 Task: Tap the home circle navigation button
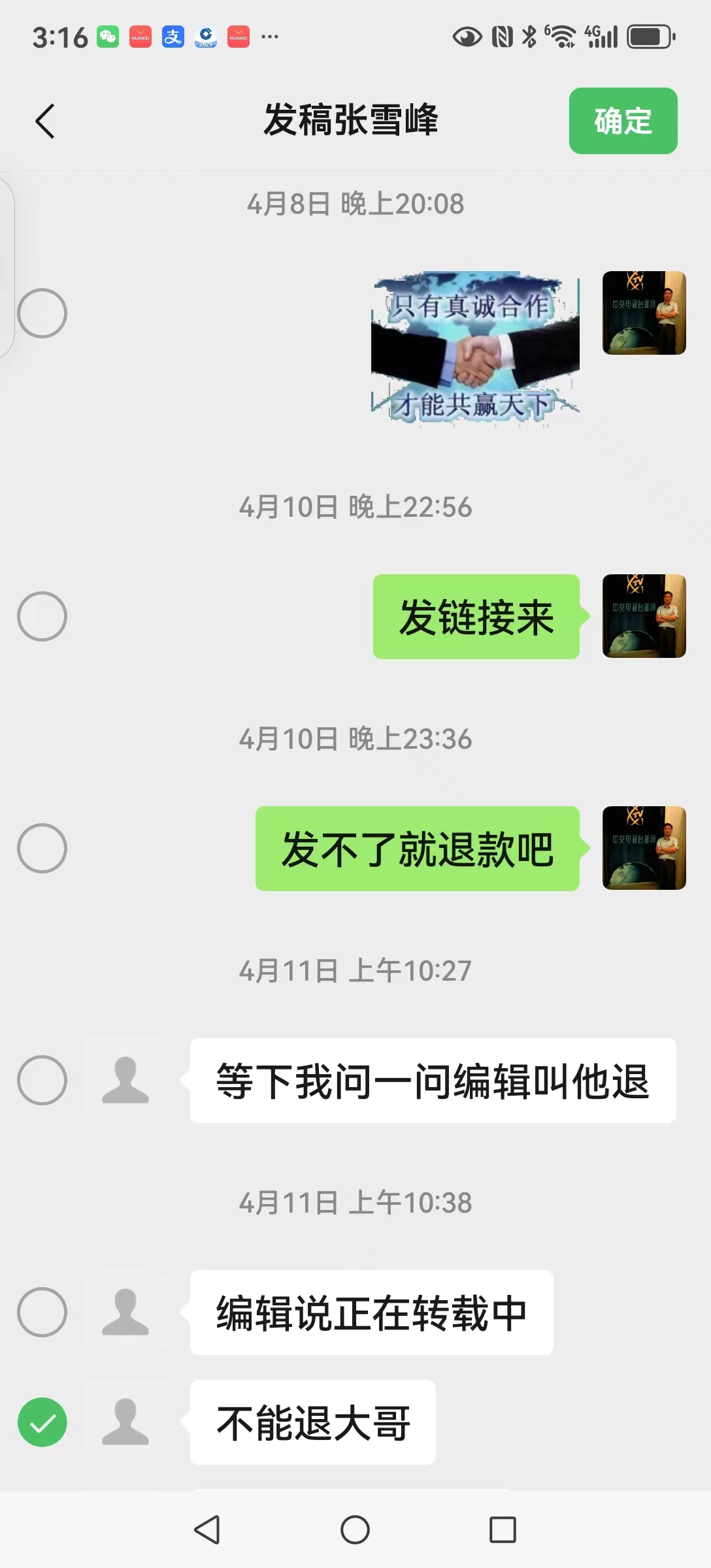pos(355,1530)
